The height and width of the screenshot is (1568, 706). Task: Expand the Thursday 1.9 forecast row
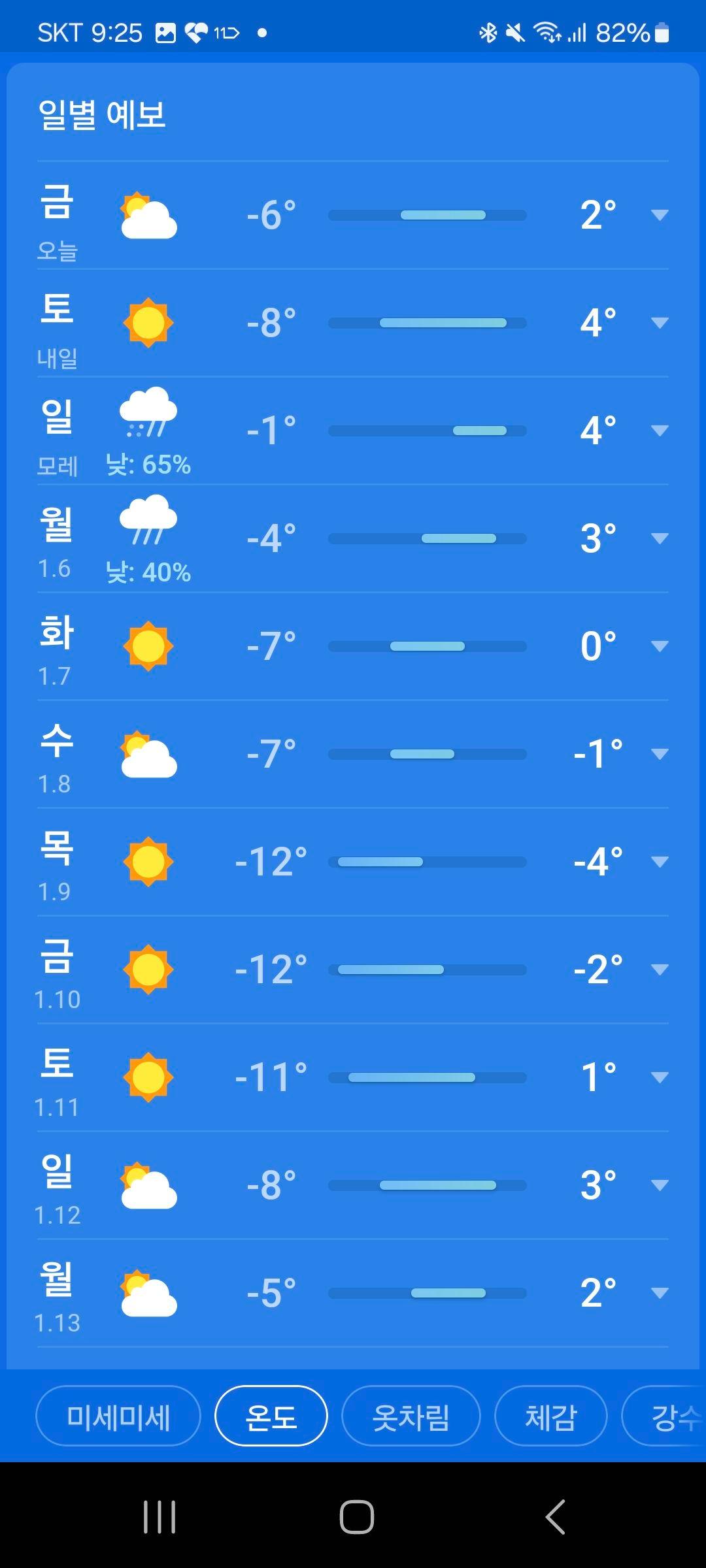(660, 862)
